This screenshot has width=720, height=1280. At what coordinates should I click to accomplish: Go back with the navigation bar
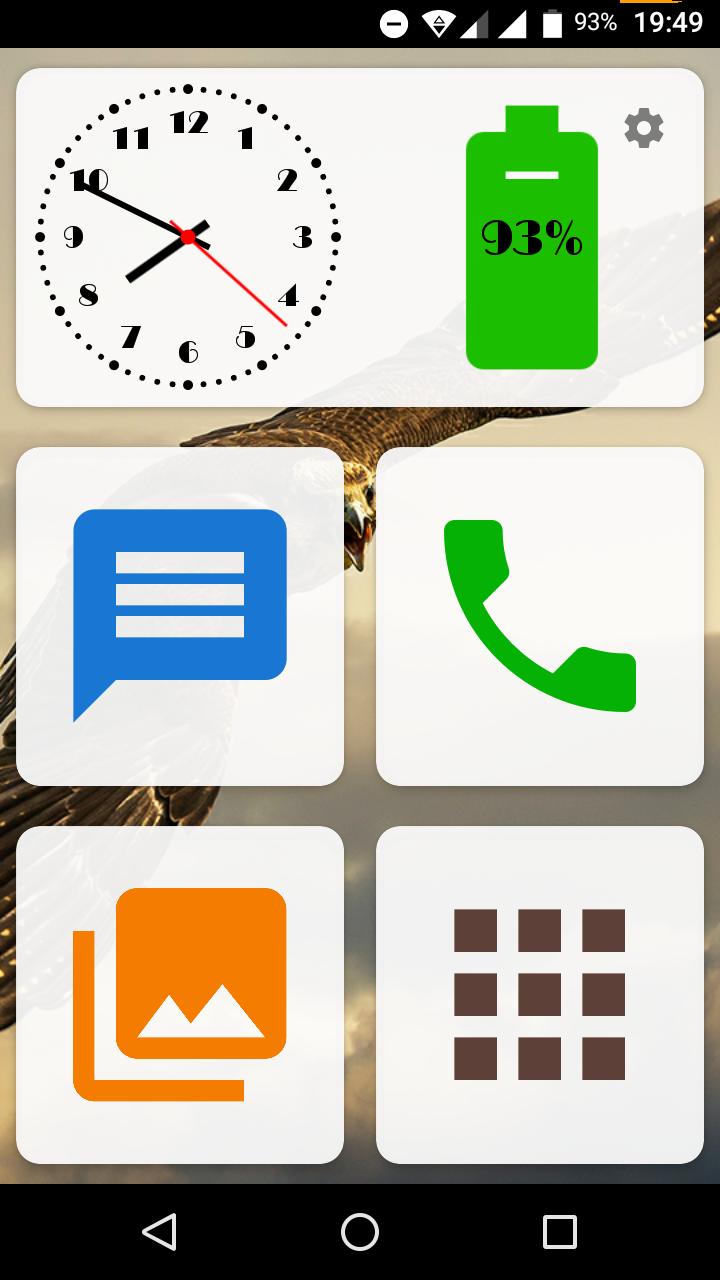(x=160, y=1231)
